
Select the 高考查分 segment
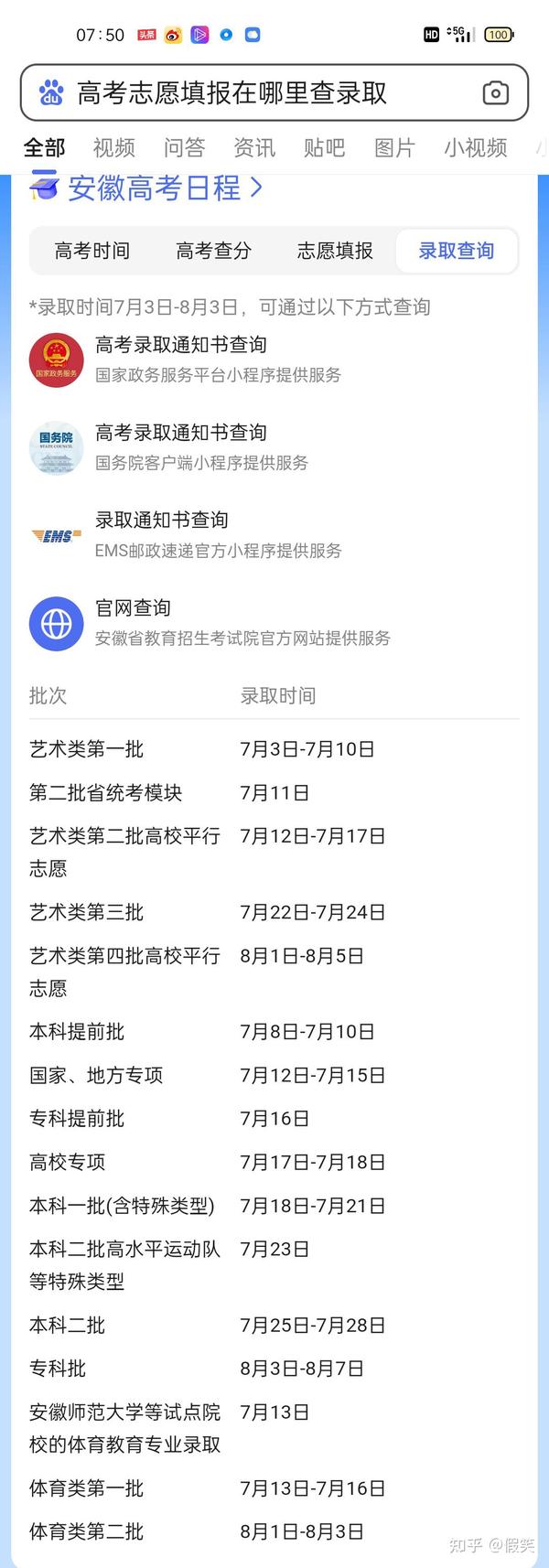coord(213,251)
